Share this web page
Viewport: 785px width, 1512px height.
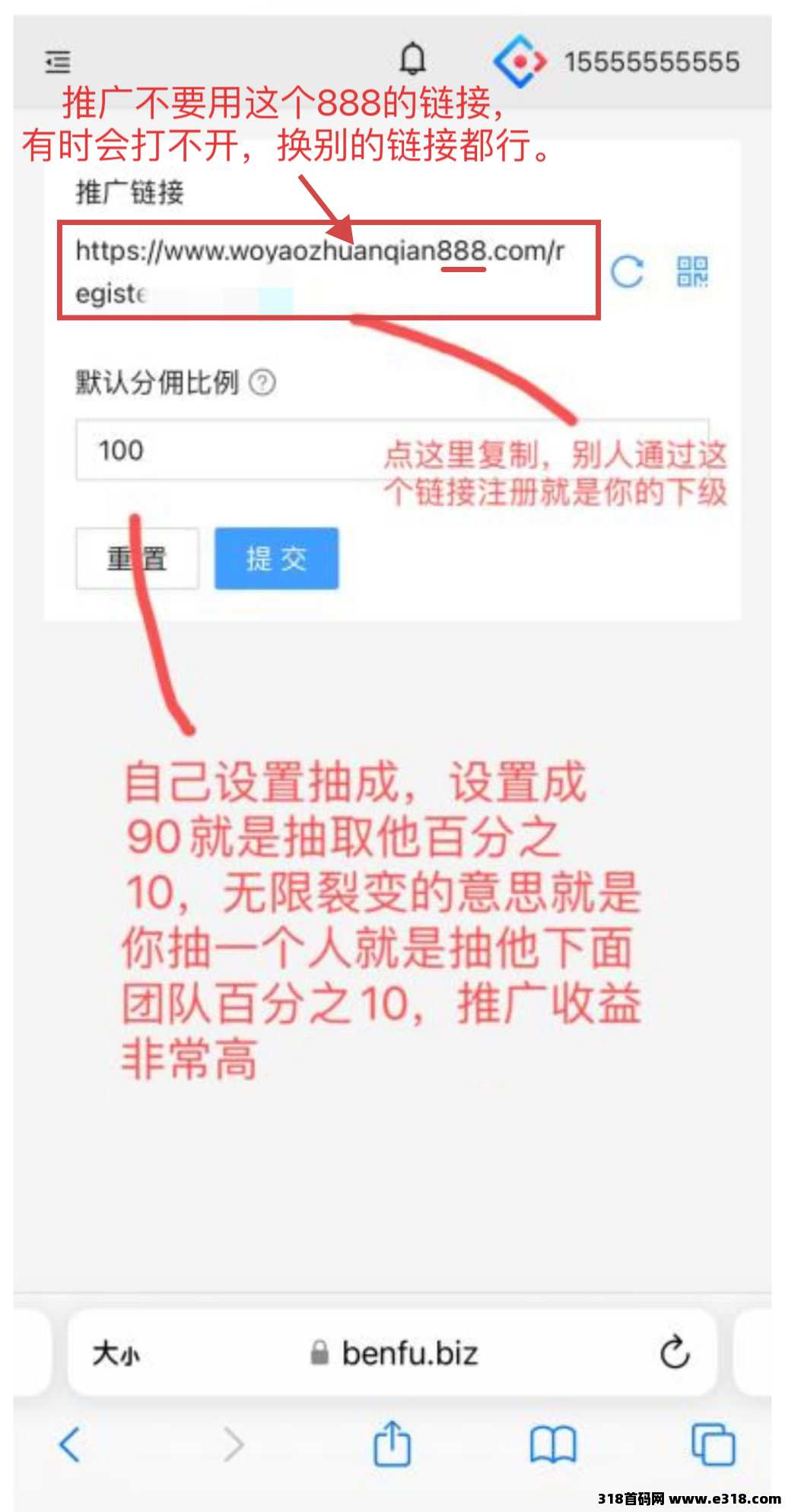(x=392, y=1443)
